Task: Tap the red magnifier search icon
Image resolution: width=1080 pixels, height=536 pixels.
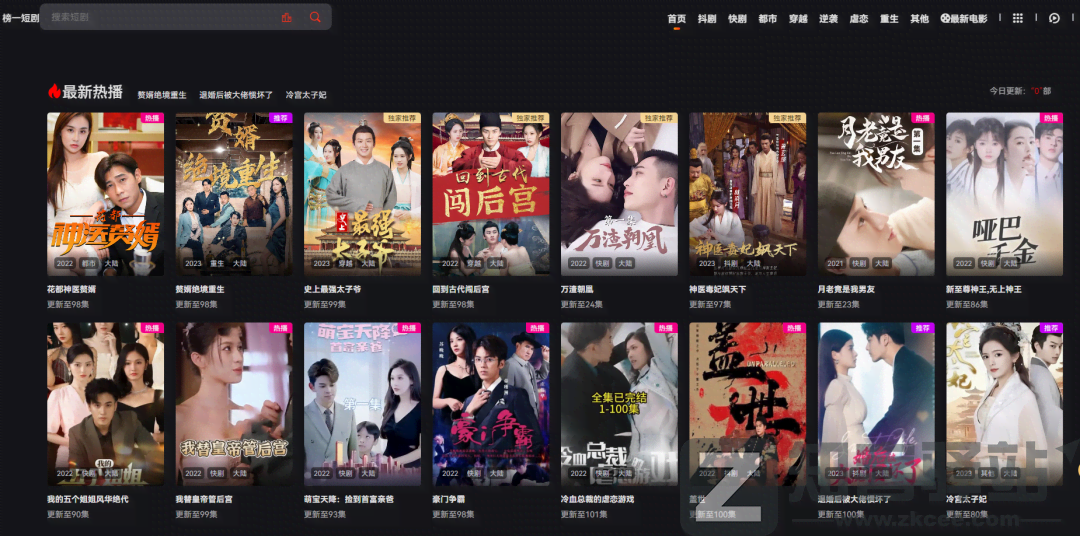Action: click(315, 17)
